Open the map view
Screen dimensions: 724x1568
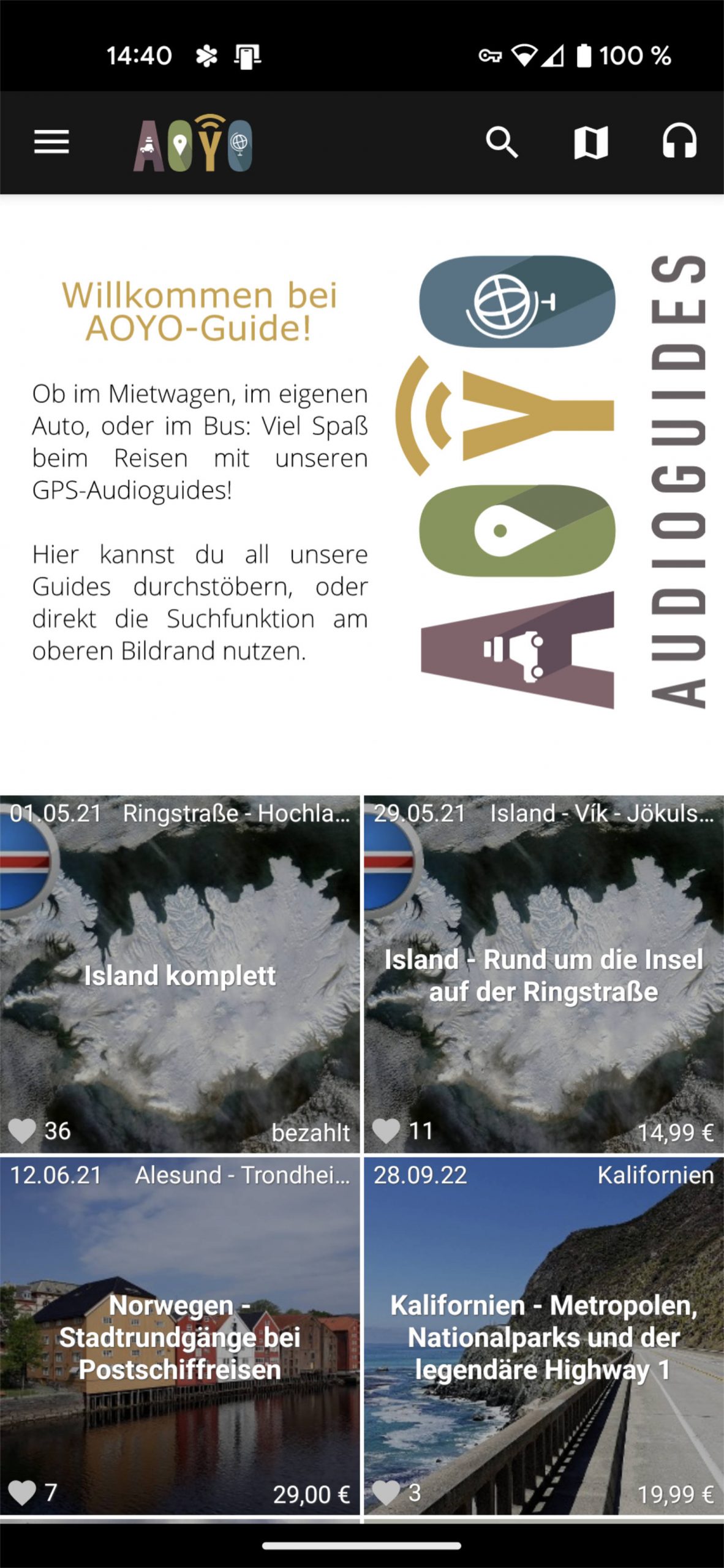[590, 142]
